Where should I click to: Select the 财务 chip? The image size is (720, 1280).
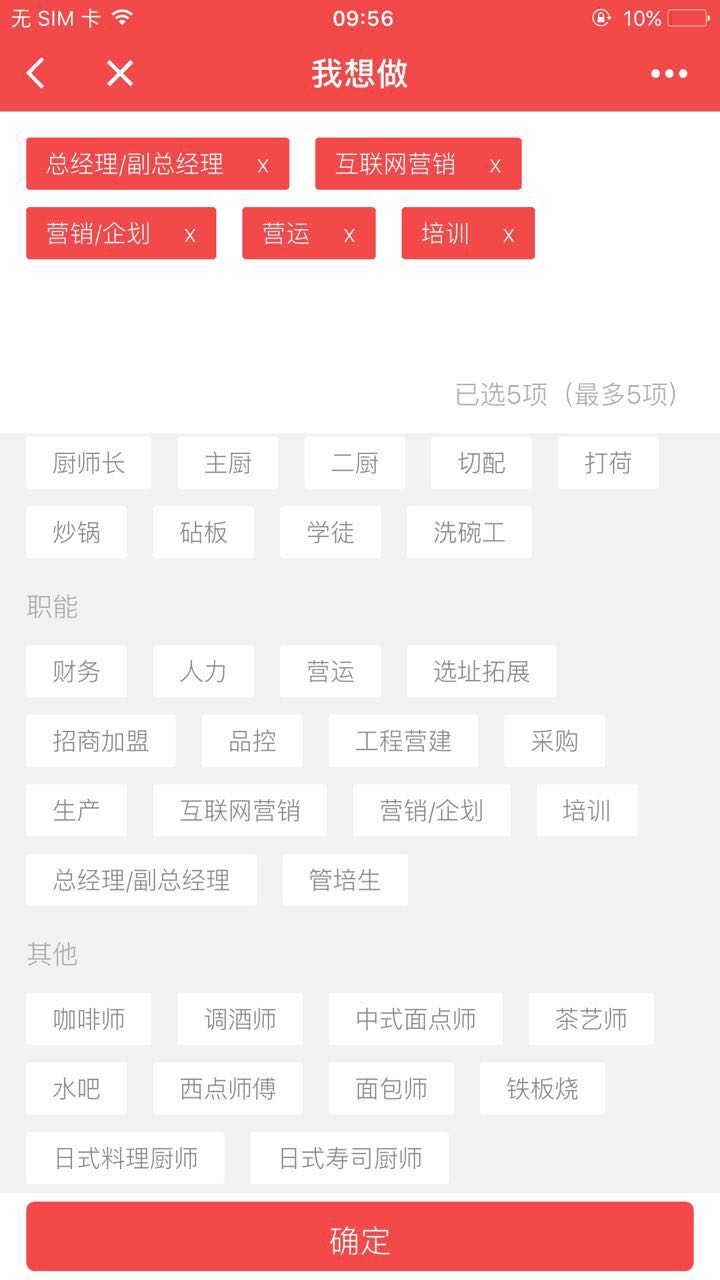click(76, 671)
